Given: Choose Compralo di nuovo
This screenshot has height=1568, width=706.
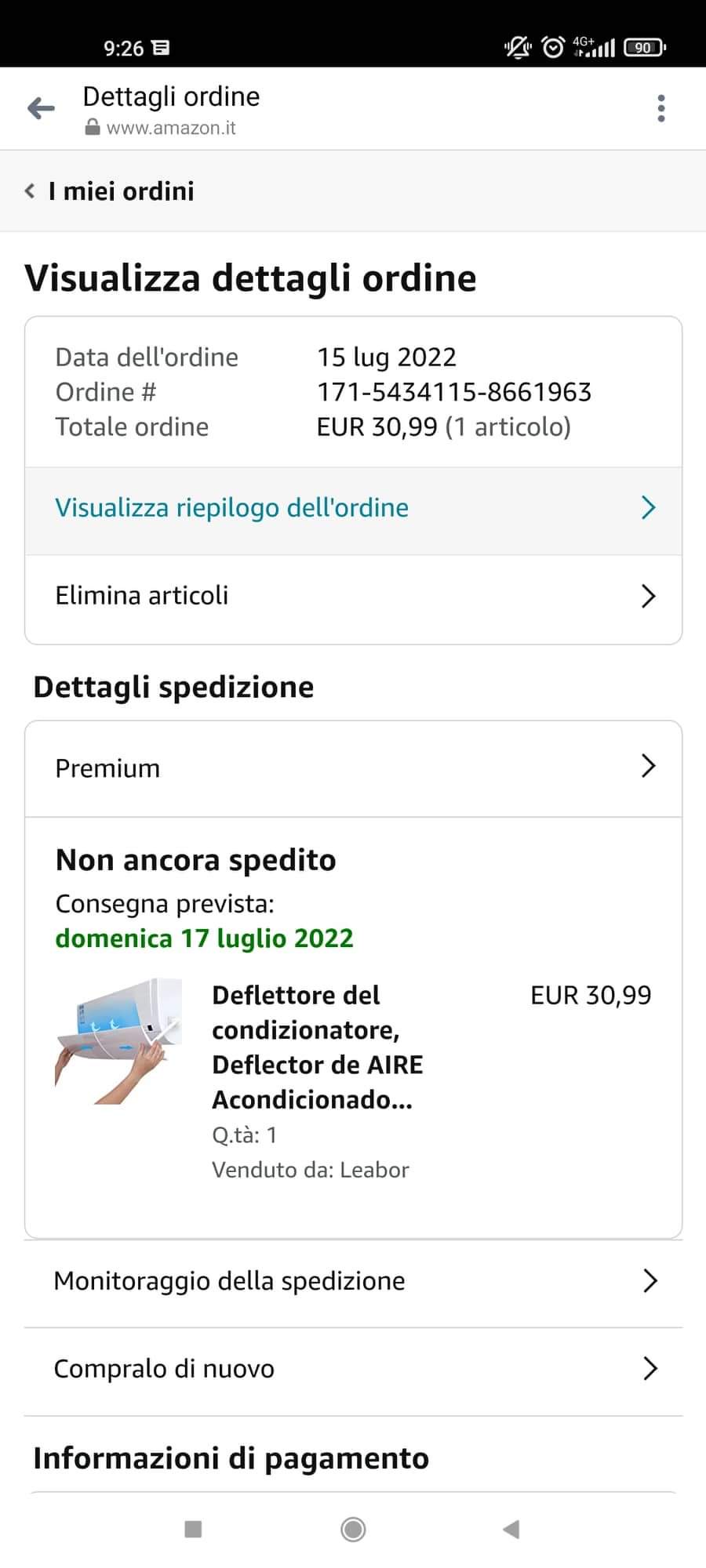Looking at the screenshot, I should 353,1369.
